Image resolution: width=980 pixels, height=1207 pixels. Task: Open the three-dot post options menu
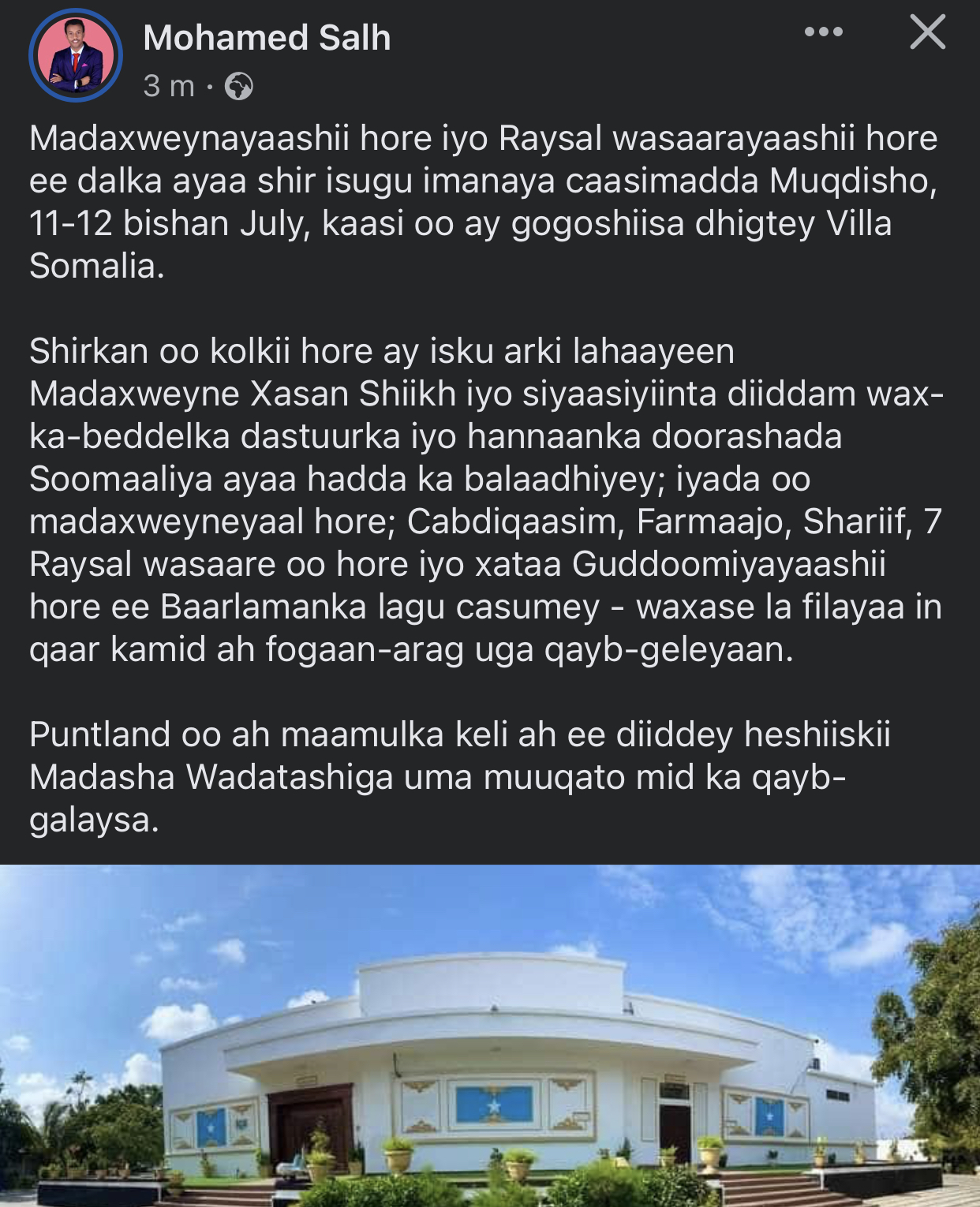[823, 32]
